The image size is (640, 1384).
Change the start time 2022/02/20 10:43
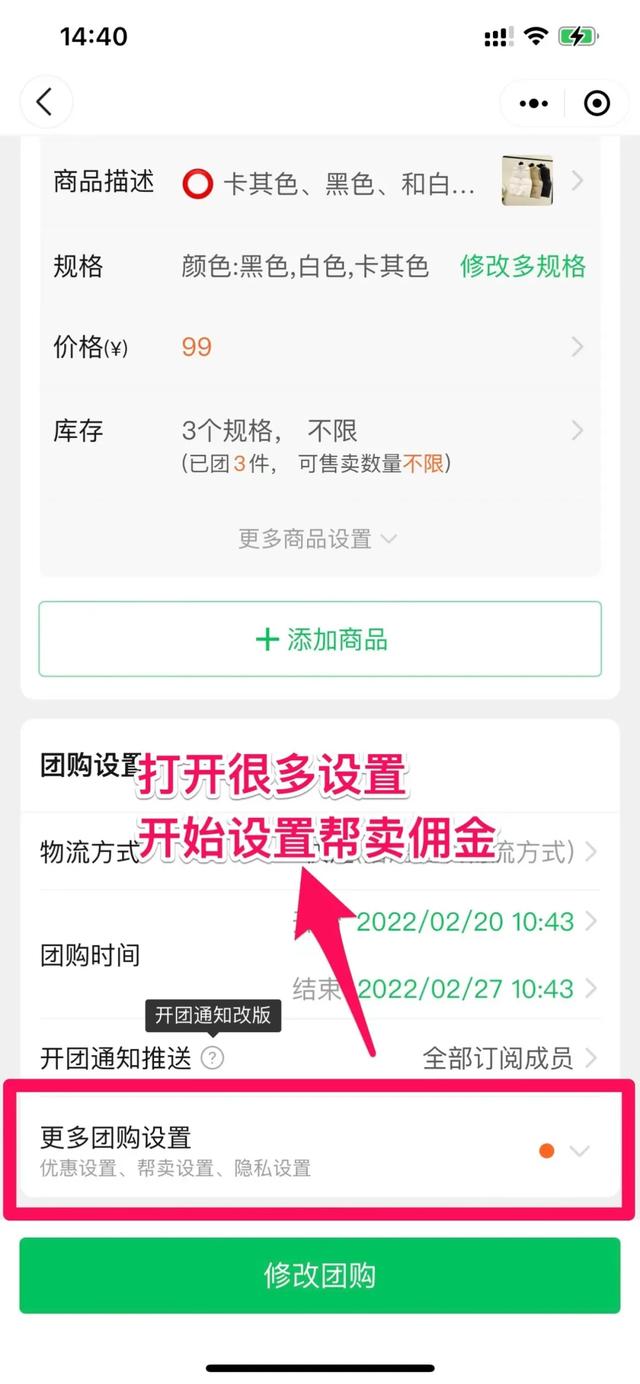tap(465, 921)
